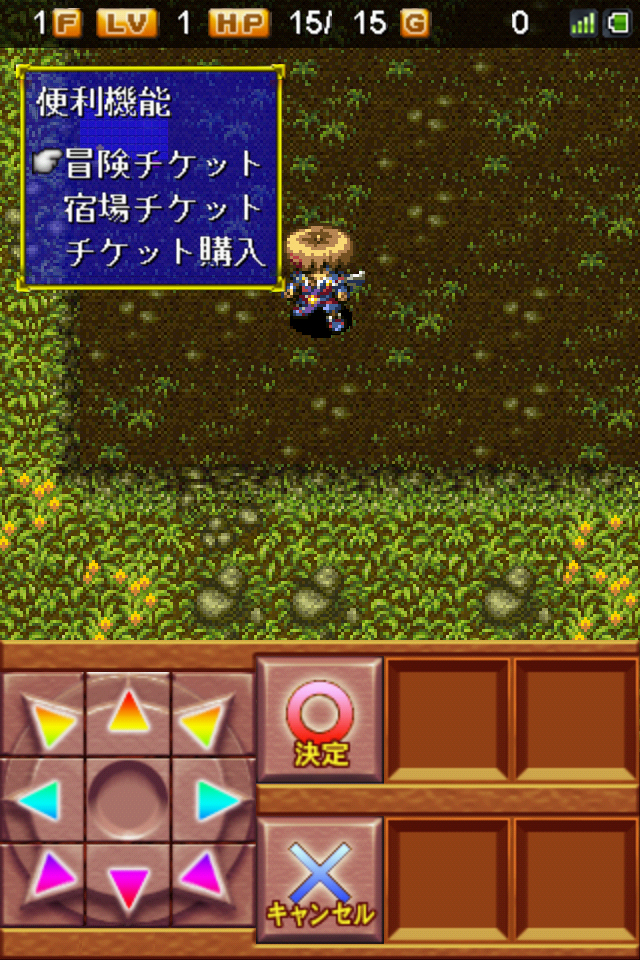
Task: Choose 宿場チケット menu option
Action: [x=163, y=208]
